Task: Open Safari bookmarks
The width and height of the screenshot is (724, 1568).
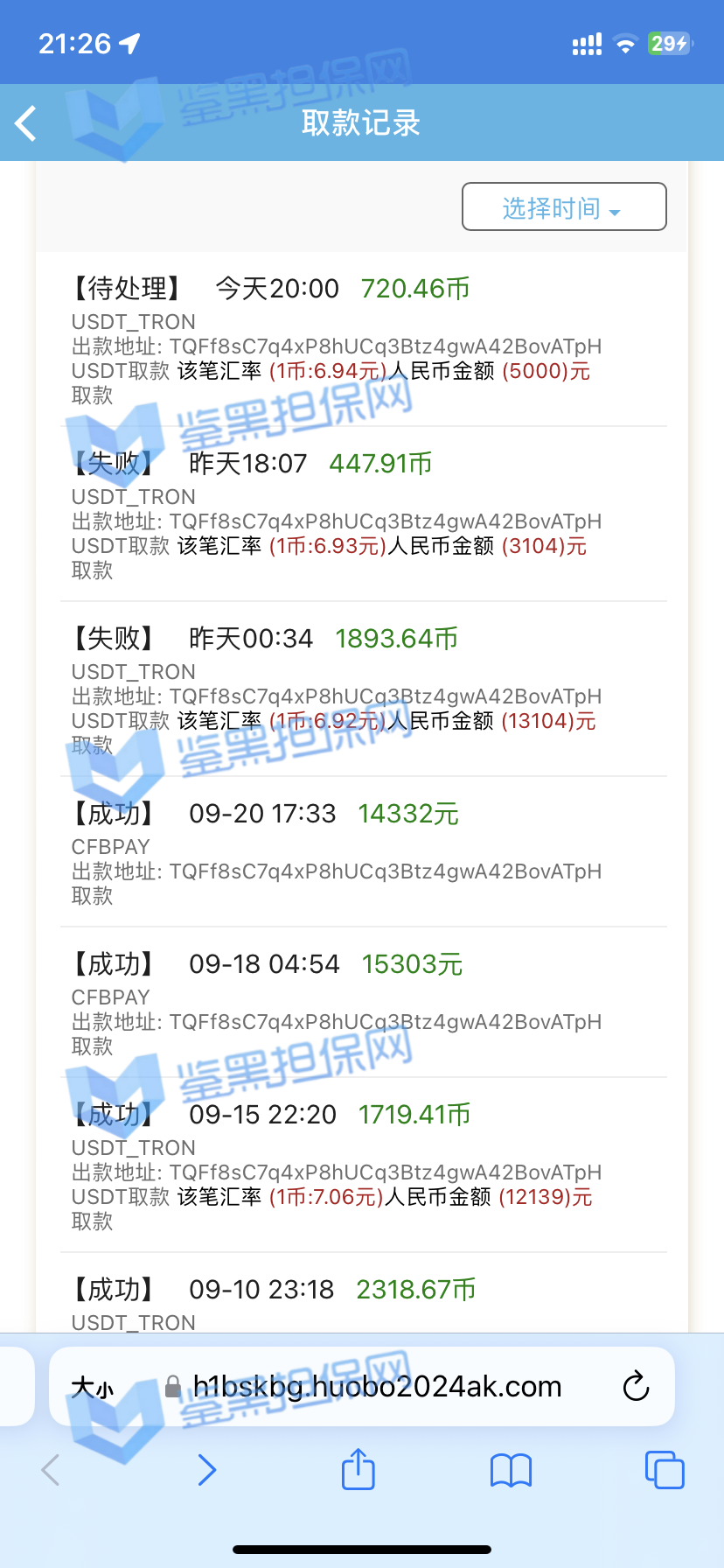Action: (511, 1470)
